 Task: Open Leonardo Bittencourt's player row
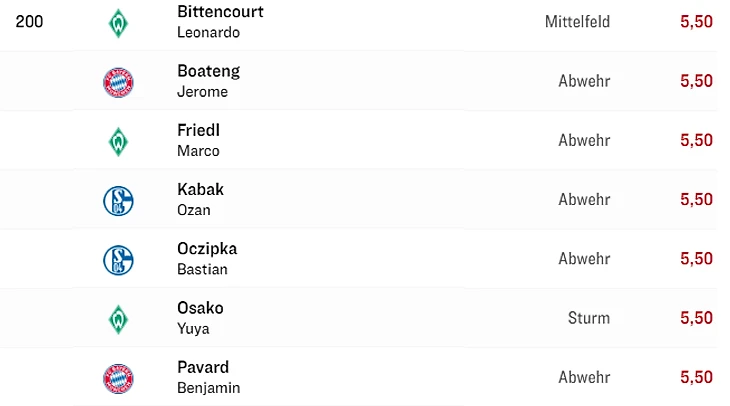220,21
